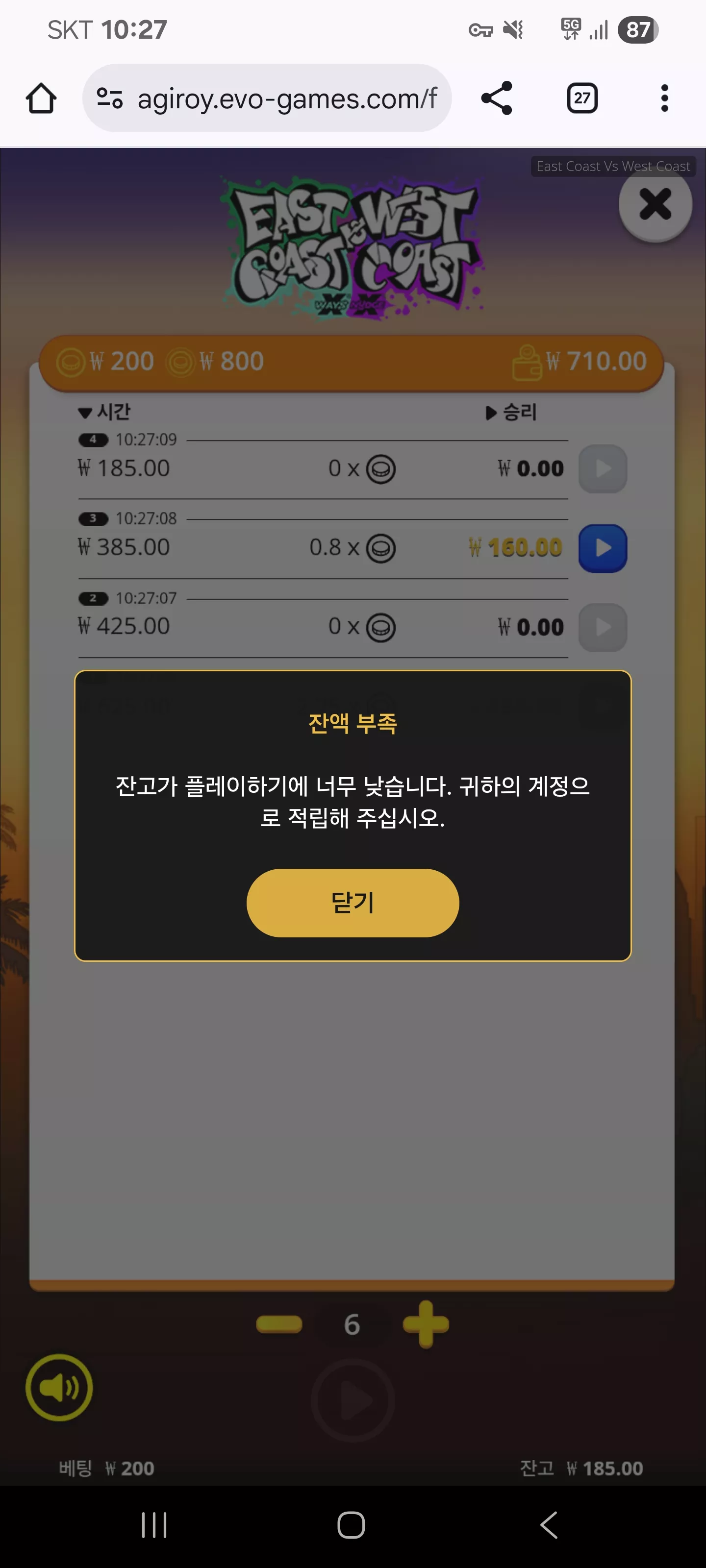Go back using the system back button
This screenshot has height=1568, width=706.
pos(549,1525)
